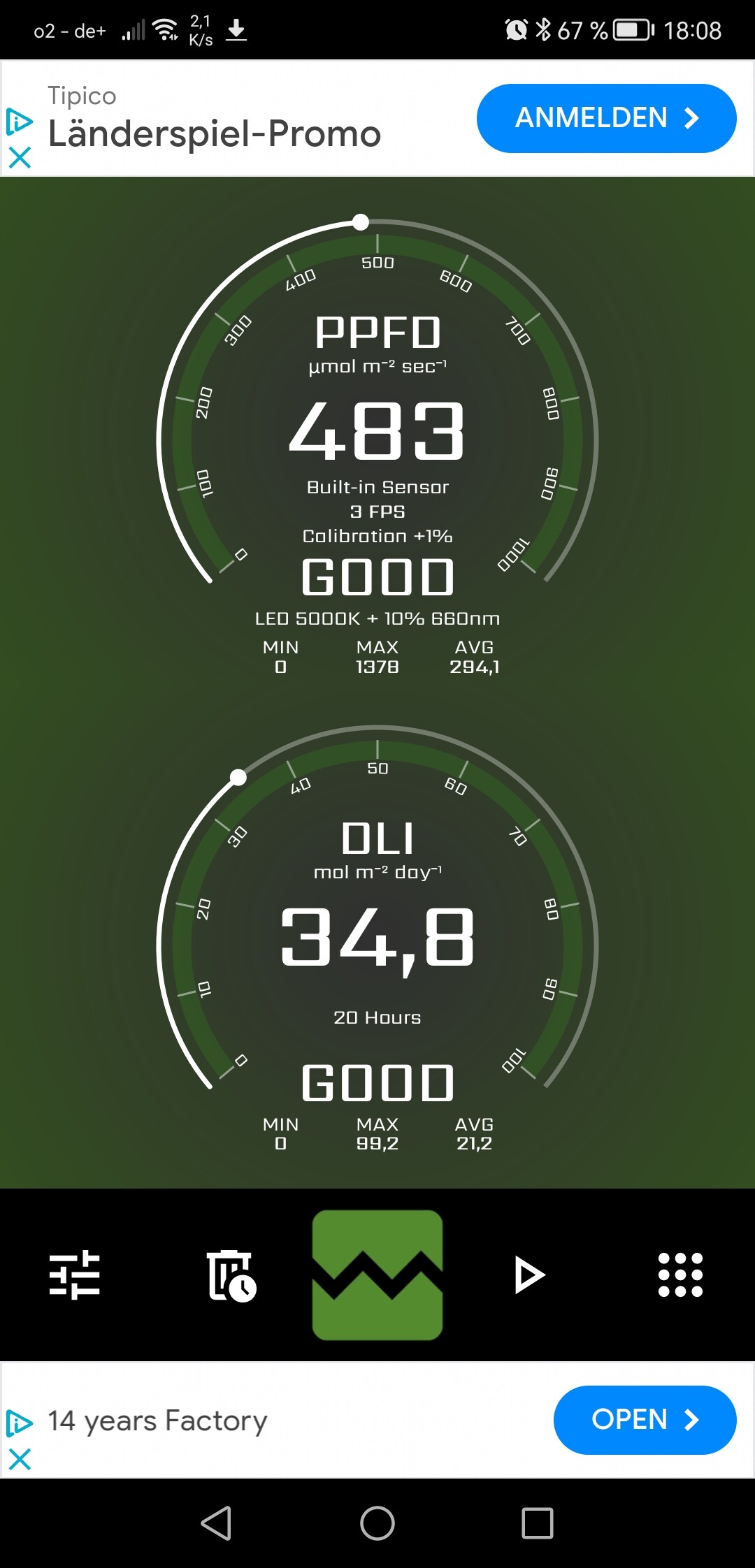The image size is (755, 1568).
Task: Close the Tipico top ad banner
Action: [x=20, y=157]
